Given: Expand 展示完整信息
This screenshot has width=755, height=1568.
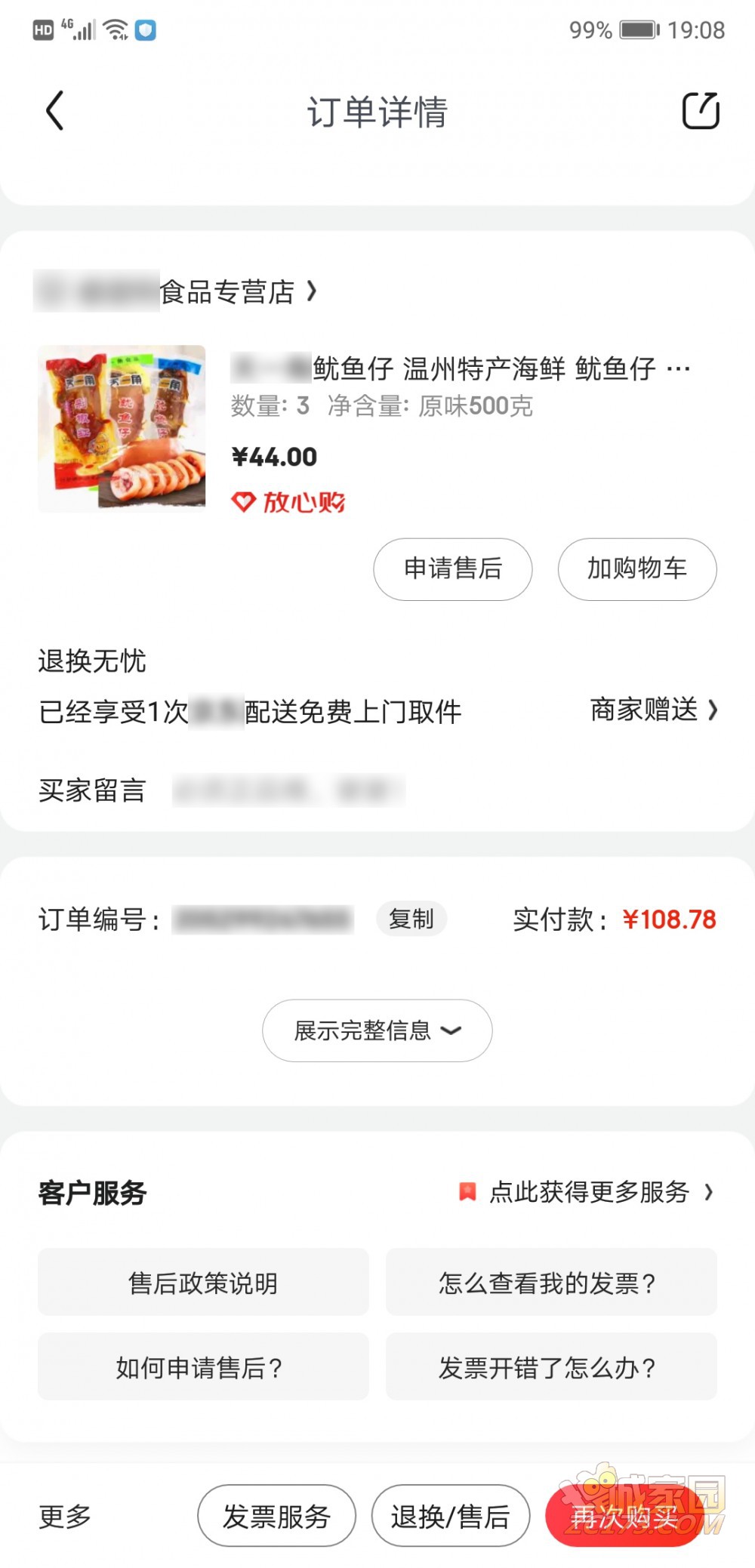Looking at the screenshot, I should pos(377,1030).
